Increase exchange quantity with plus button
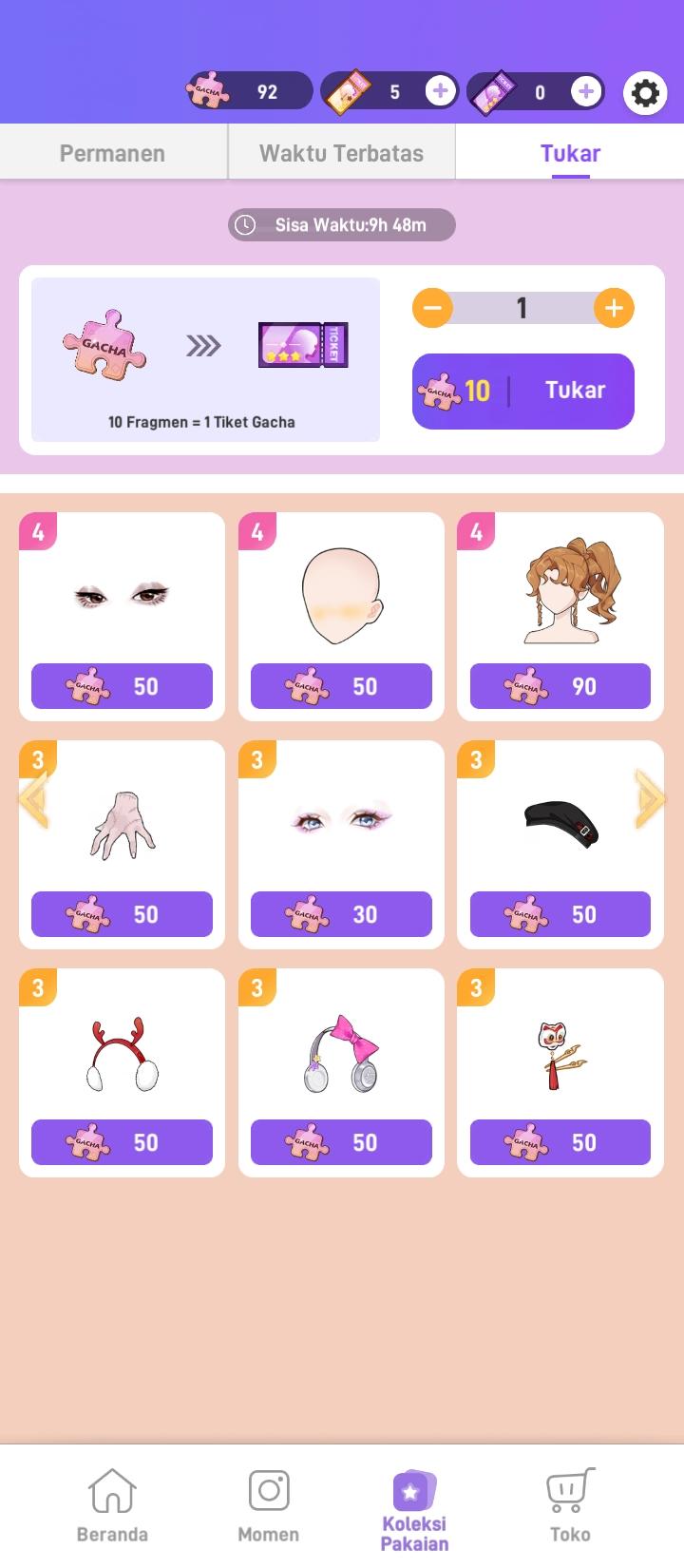 [x=613, y=308]
